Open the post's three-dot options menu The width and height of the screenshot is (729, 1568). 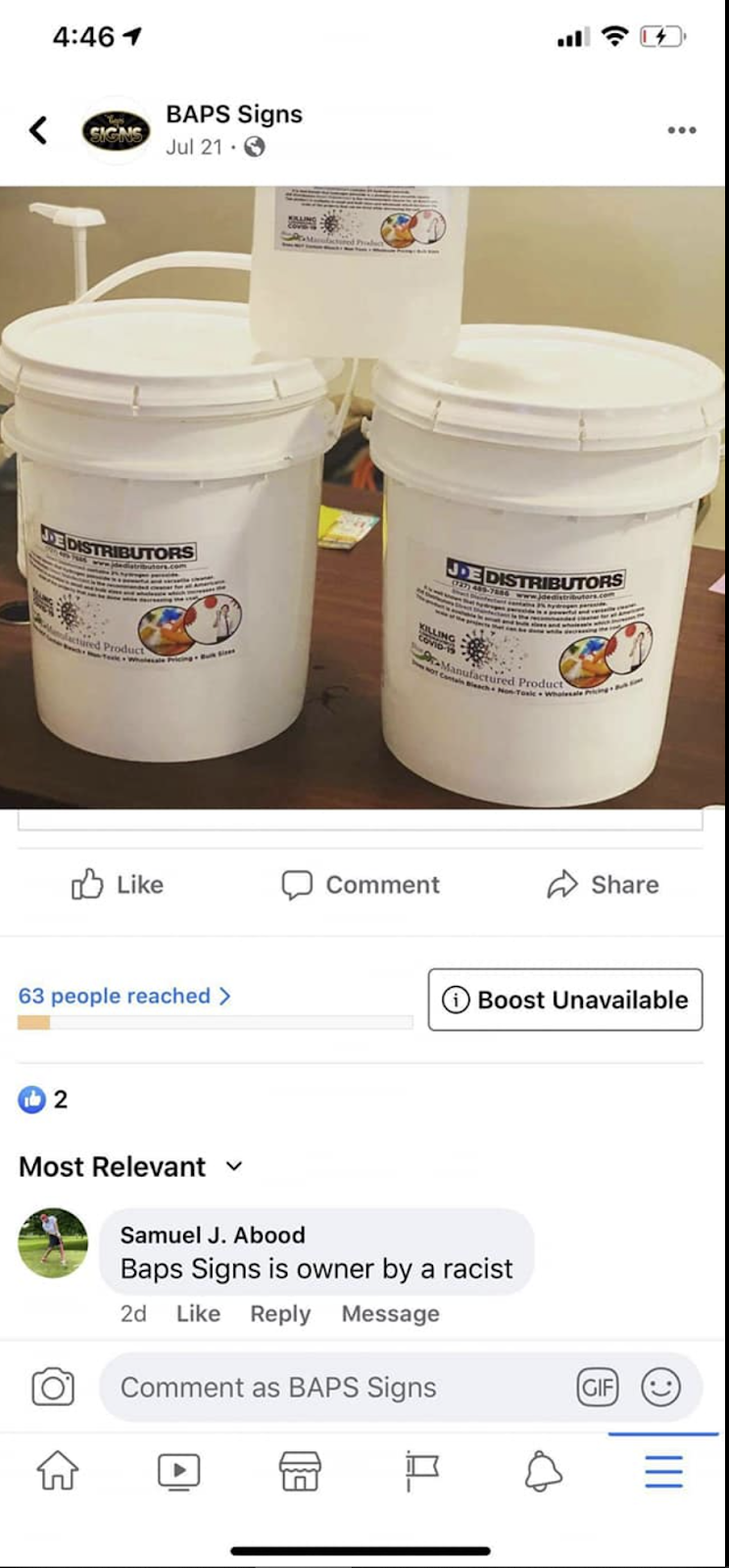pyautogui.click(x=681, y=130)
